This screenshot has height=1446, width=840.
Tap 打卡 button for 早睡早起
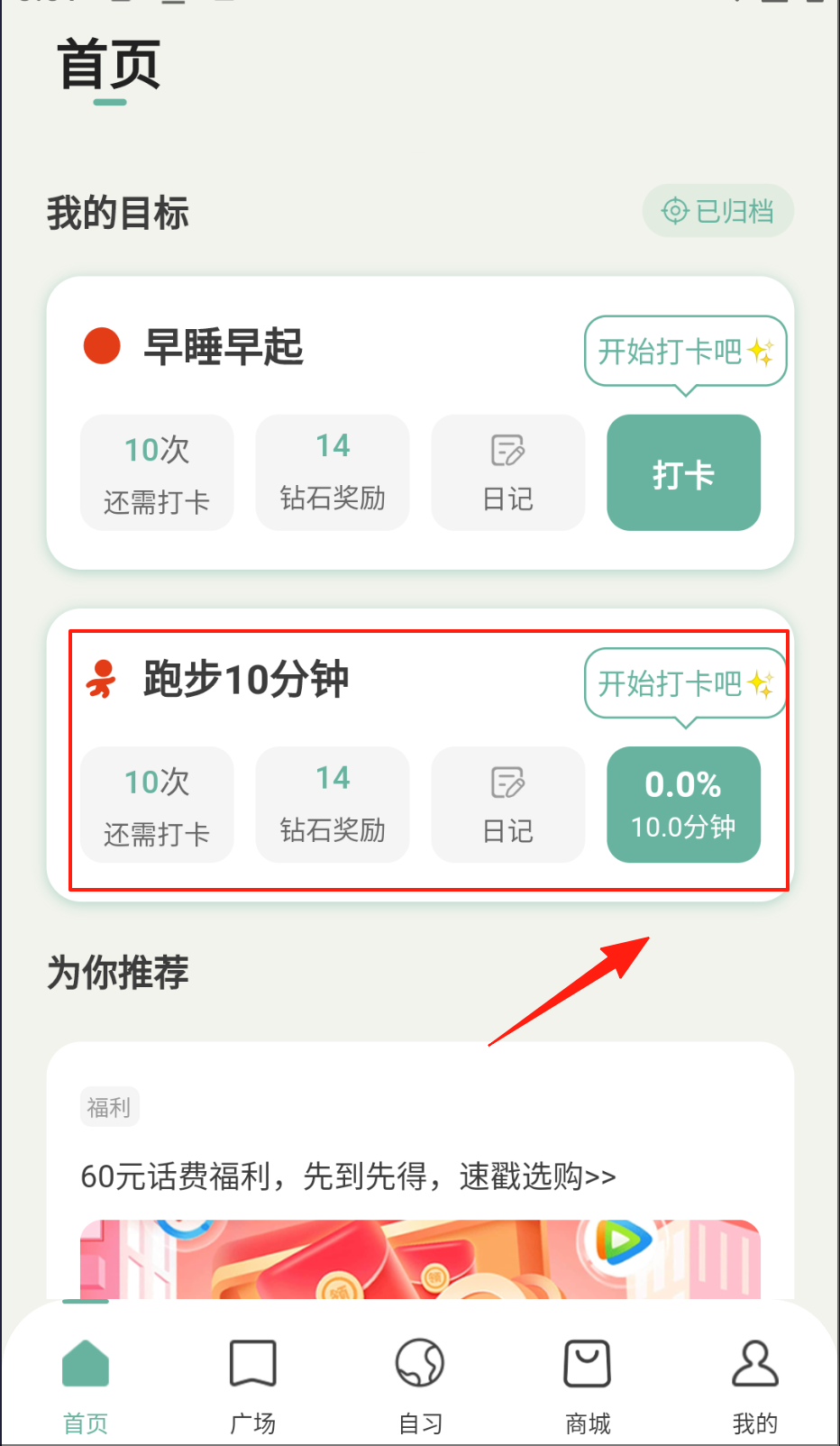click(683, 472)
